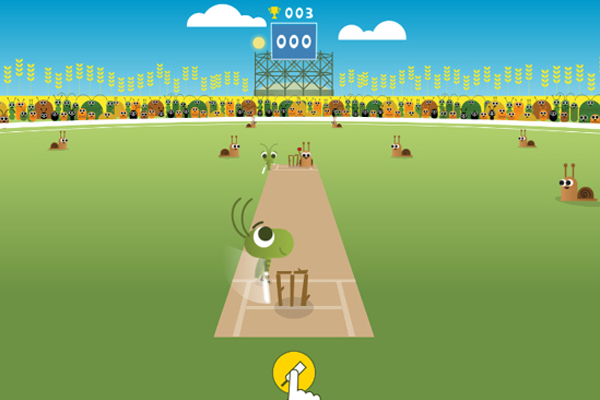Tap the yellow bat button to swing
The image size is (600, 400).
point(293,373)
